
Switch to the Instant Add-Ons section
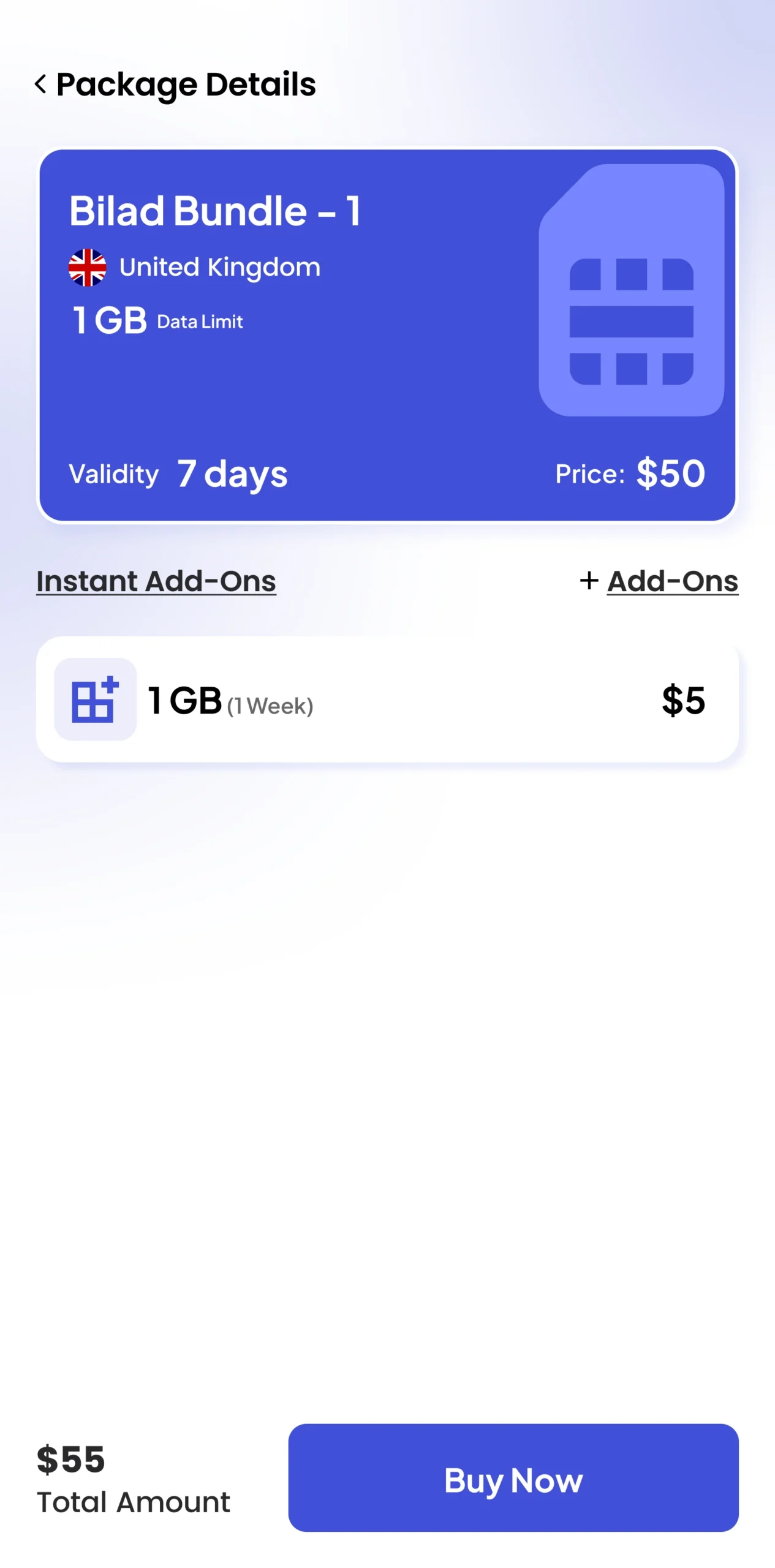pyautogui.click(x=156, y=581)
